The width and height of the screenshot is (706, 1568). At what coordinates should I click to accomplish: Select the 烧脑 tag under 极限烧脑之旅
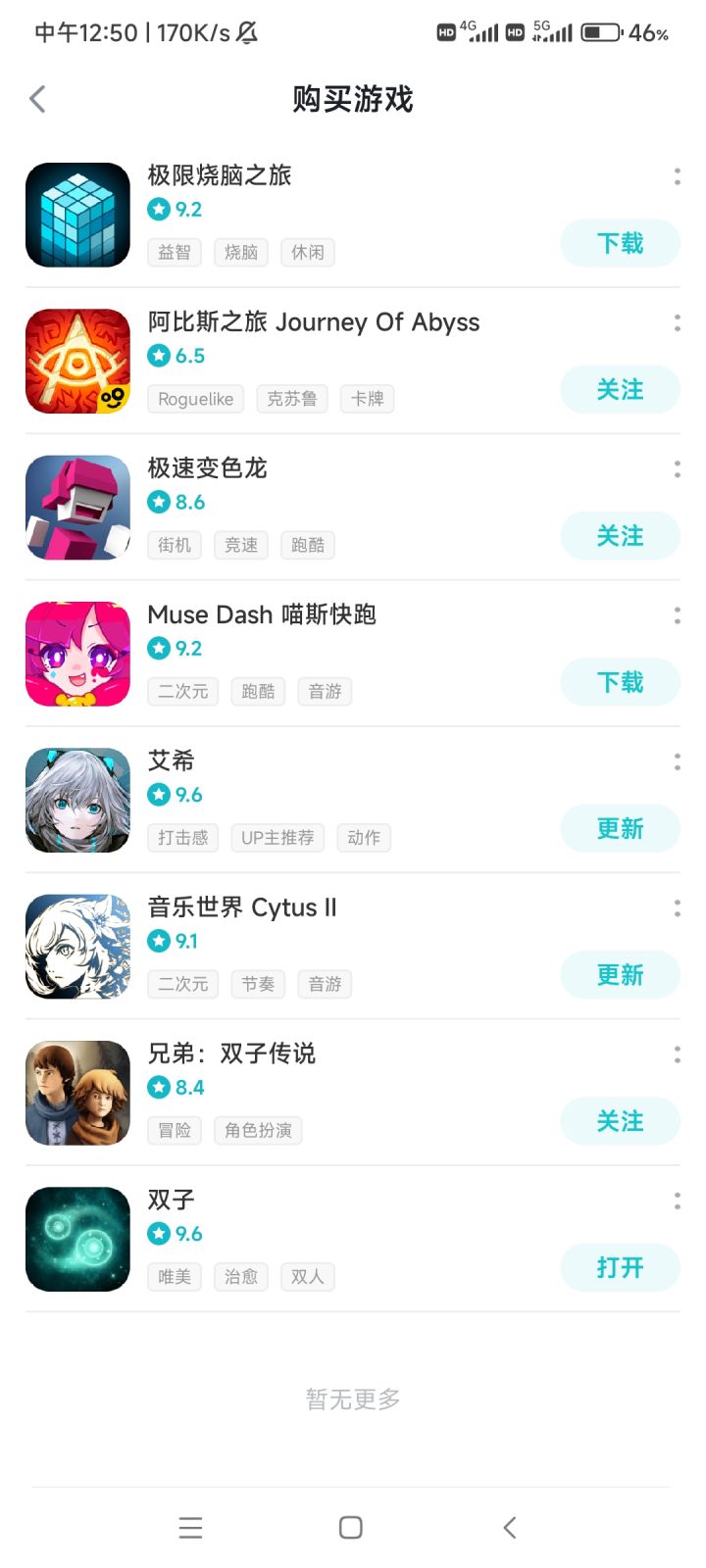[x=241, y=252]
